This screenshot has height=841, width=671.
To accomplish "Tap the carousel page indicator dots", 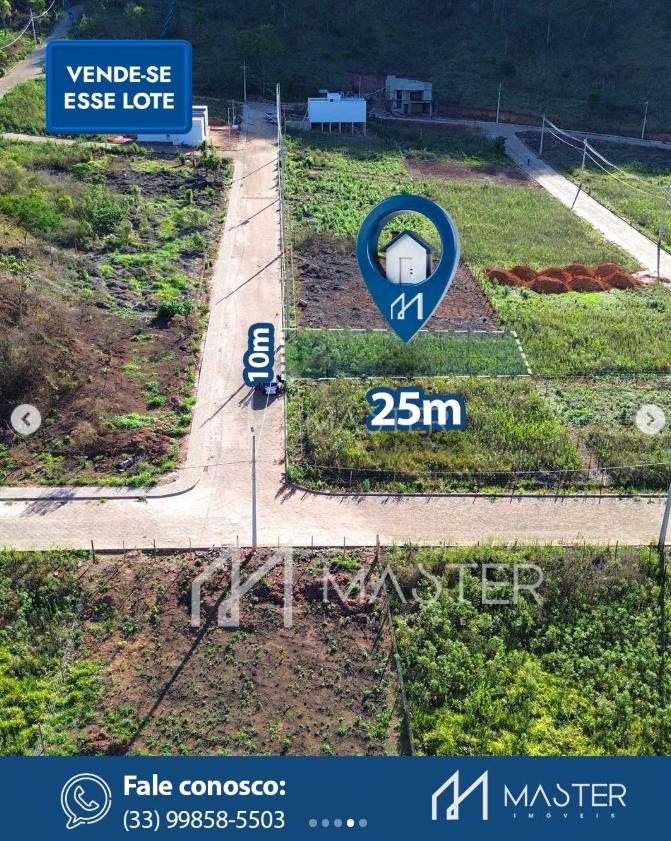I will (338, 823).
